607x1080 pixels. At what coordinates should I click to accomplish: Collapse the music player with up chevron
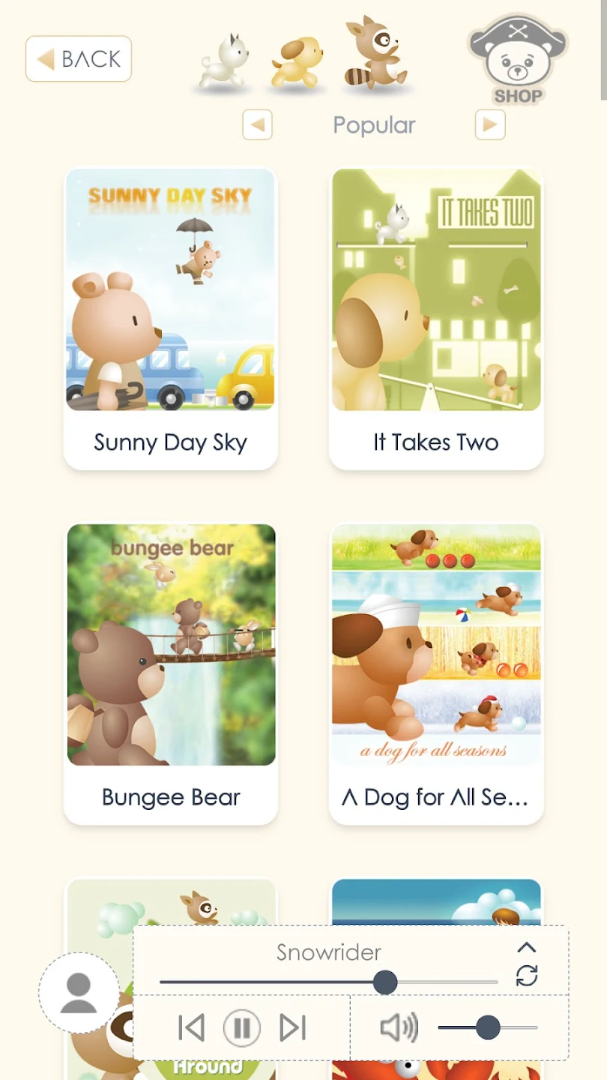click(527, 947)
